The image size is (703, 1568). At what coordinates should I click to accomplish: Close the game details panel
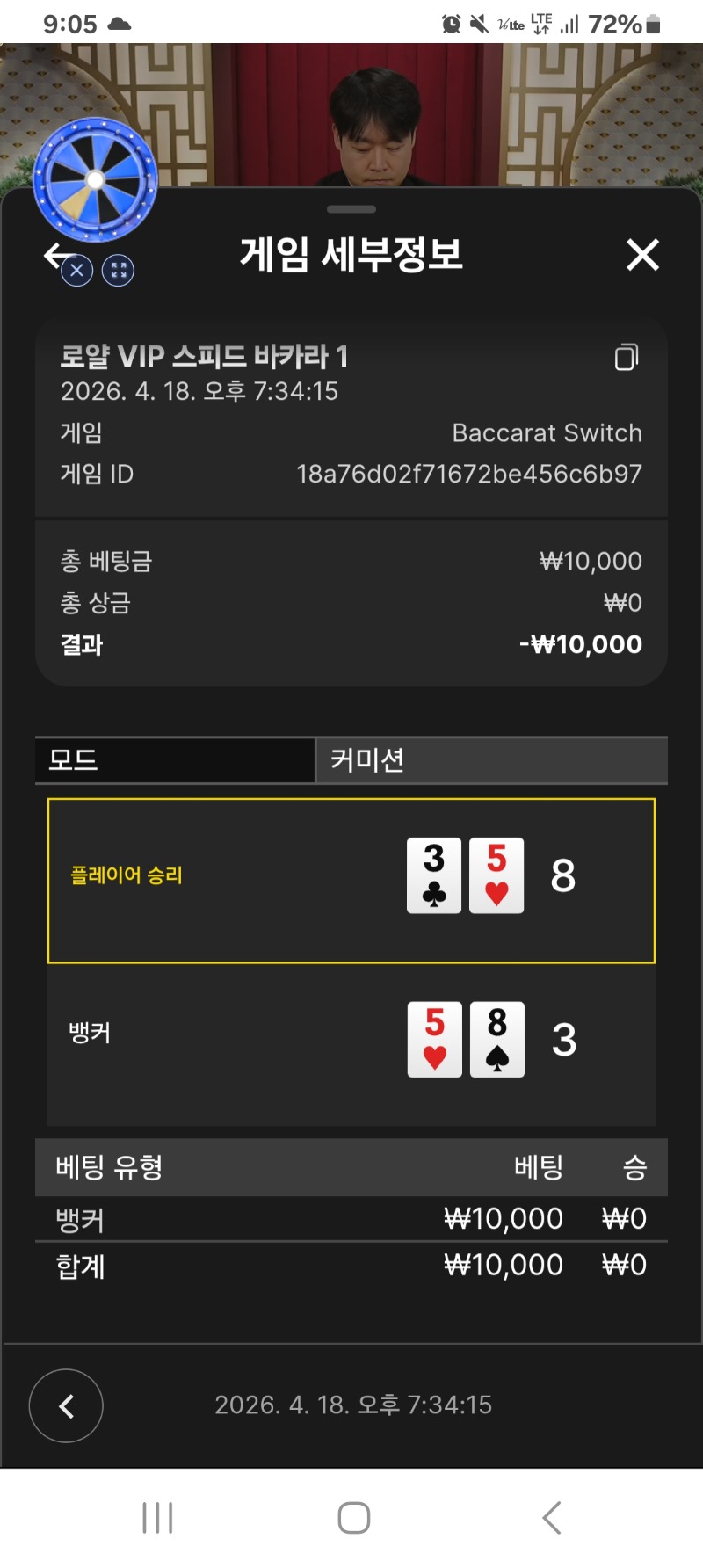click(642, 255)
